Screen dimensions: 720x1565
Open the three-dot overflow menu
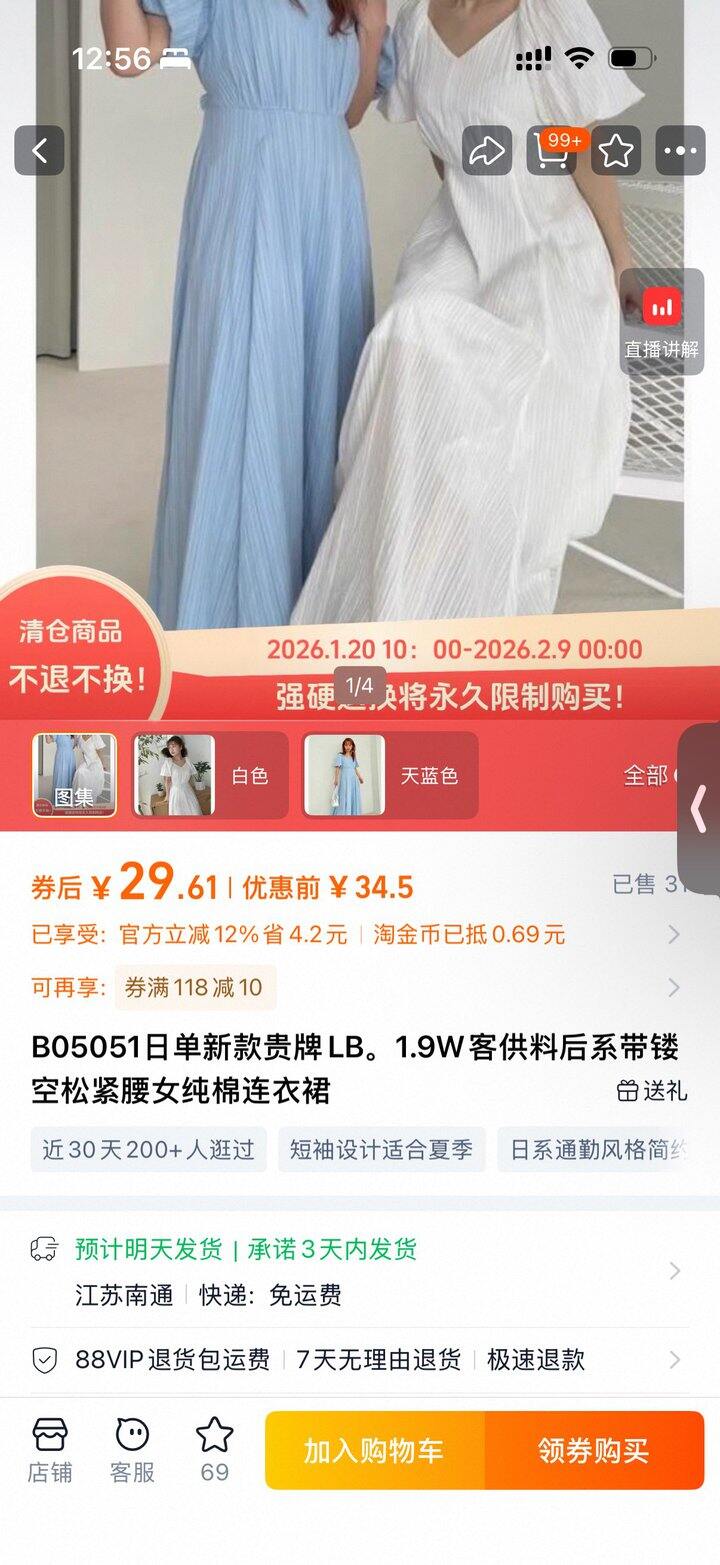(680, 151)
